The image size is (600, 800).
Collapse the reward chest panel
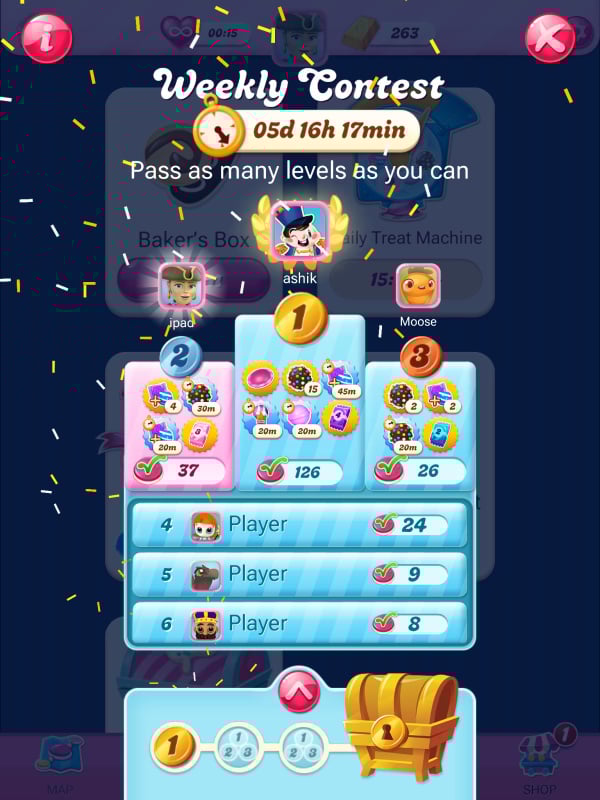point(300,690)
